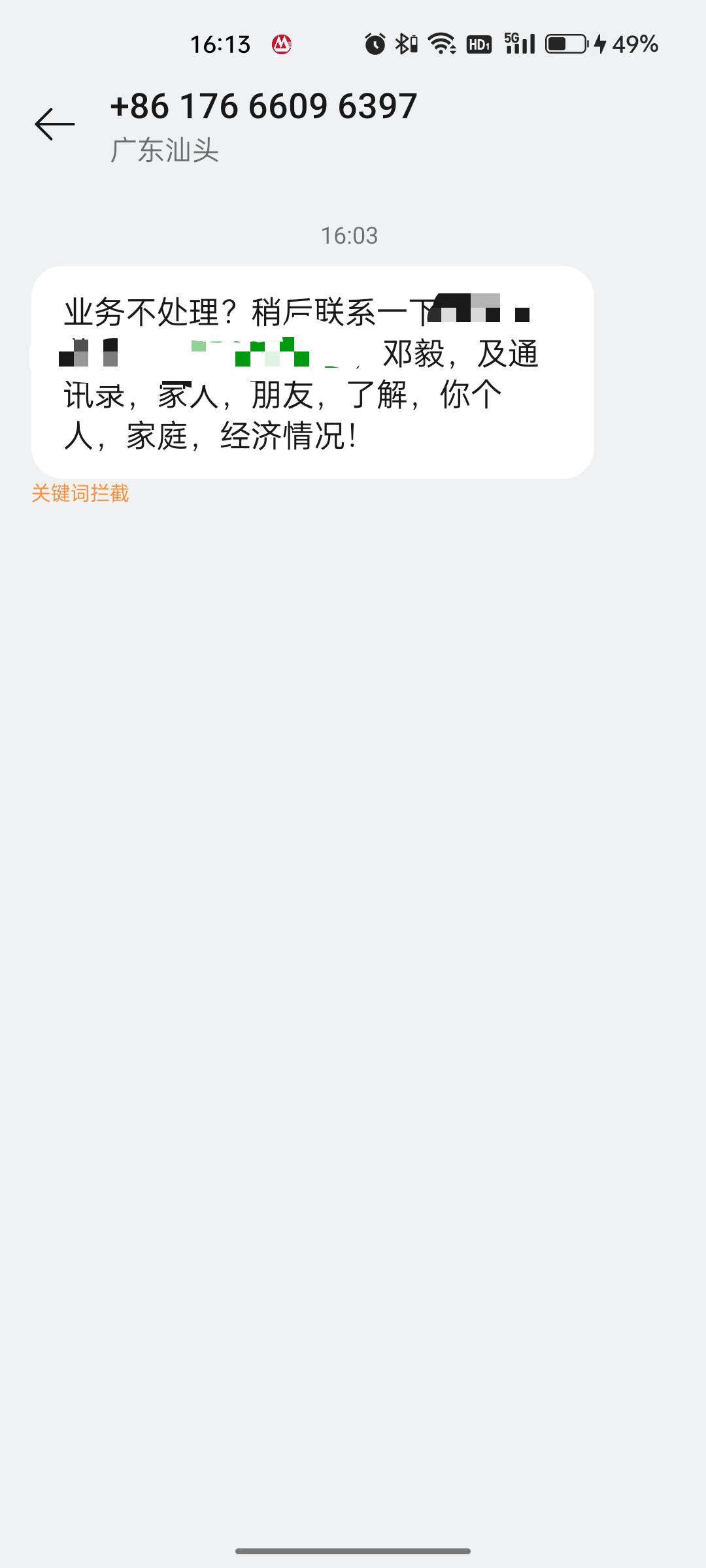This screenshot has width=706, height=1568.
Task: Open contact details for +86 176 6609 6397
Action: (263, 106)
